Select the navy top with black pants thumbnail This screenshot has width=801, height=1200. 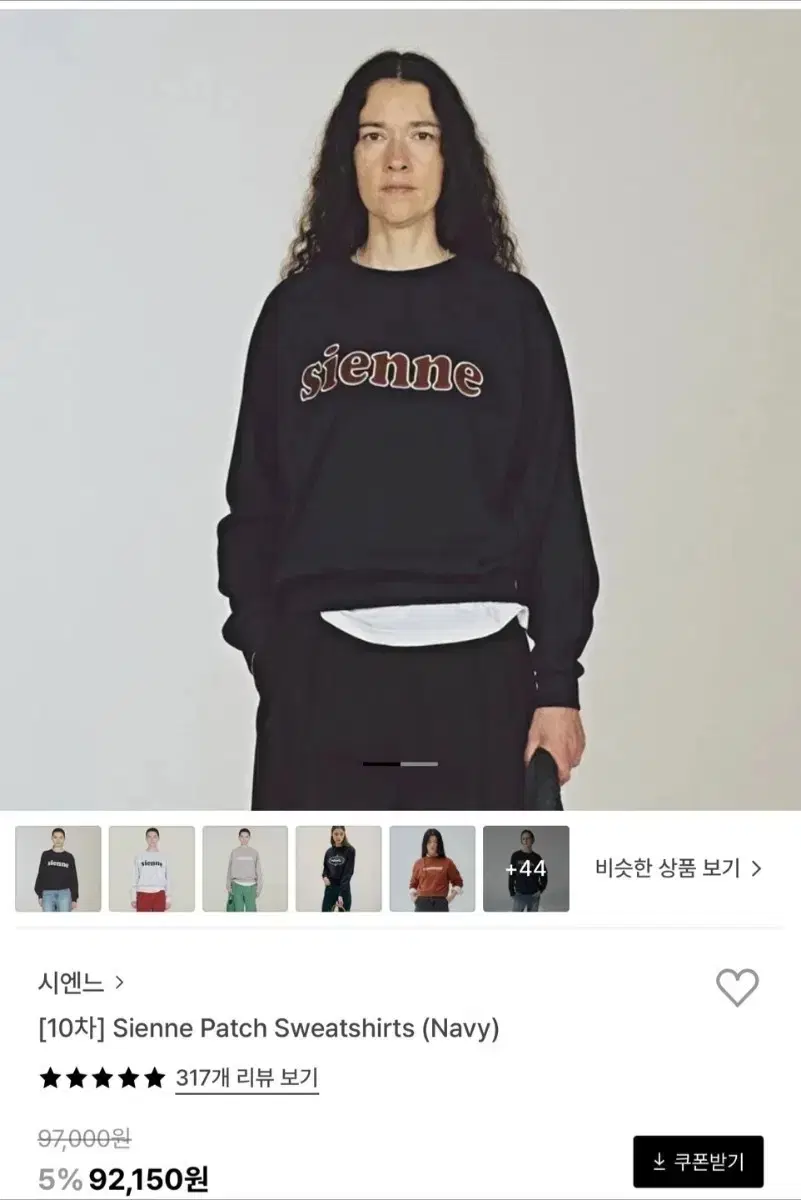pos(335,869)
